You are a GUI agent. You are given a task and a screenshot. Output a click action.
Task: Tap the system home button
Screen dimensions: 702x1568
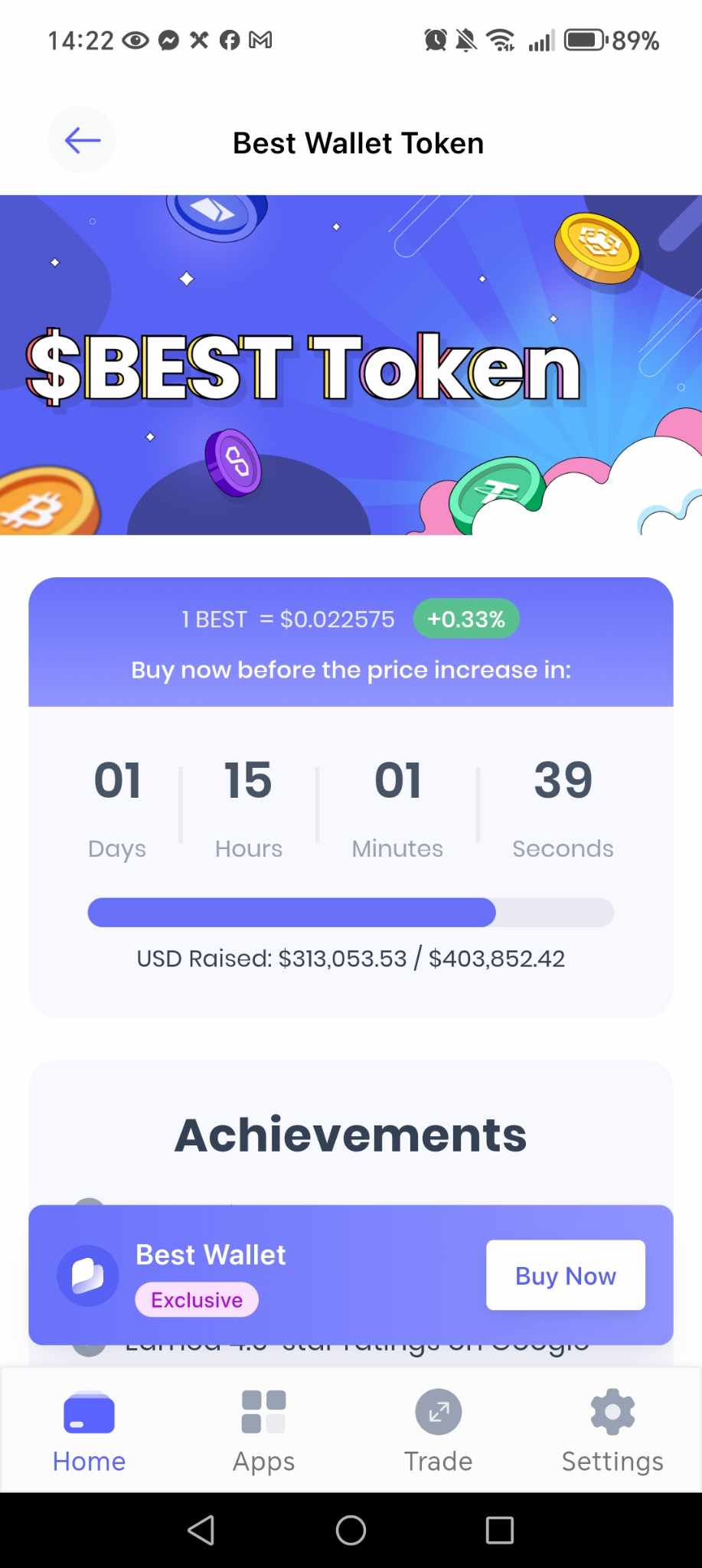pyautogui.click(x=351, y=1530)
